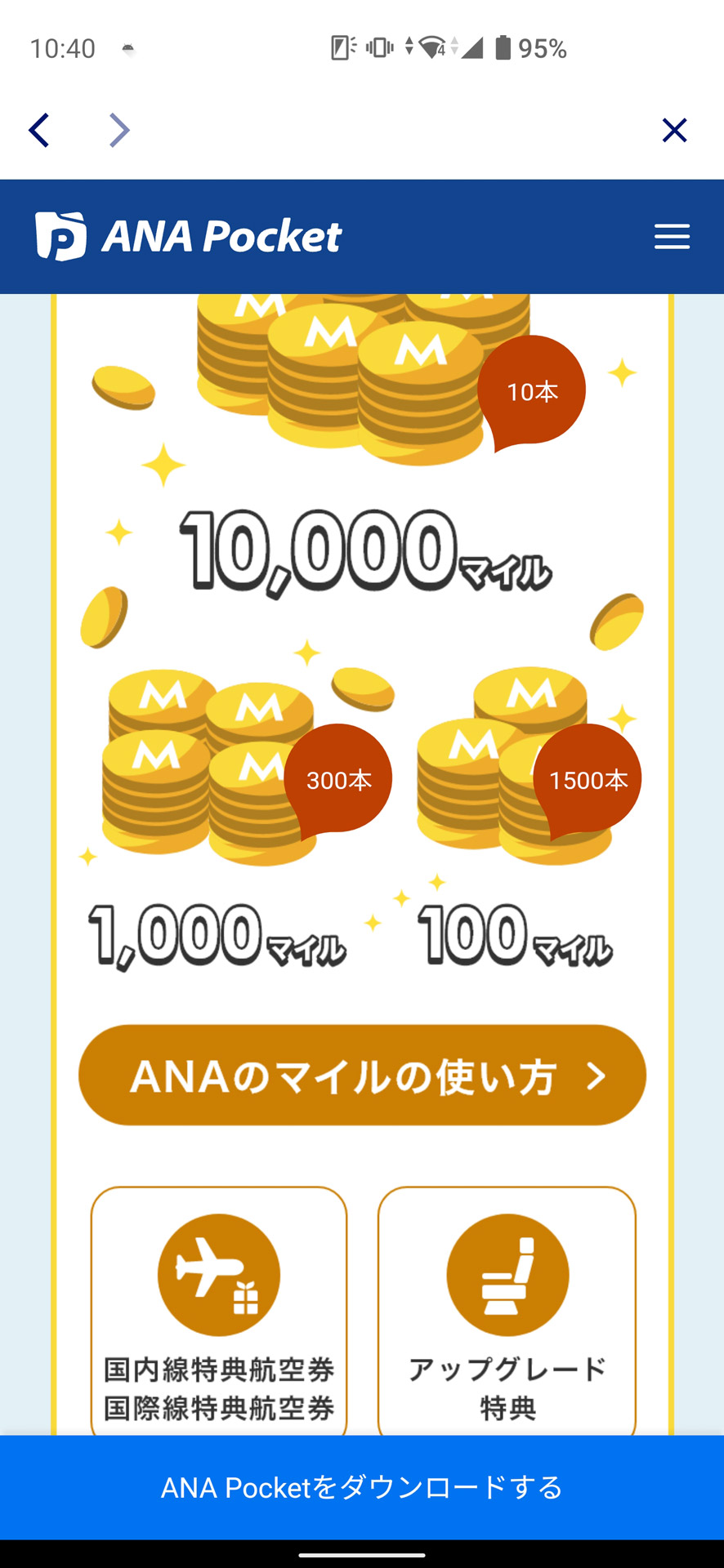Tap the seat upgrade icon
This screenshot has height=1568, width=724.
(x=507, y=1273)
